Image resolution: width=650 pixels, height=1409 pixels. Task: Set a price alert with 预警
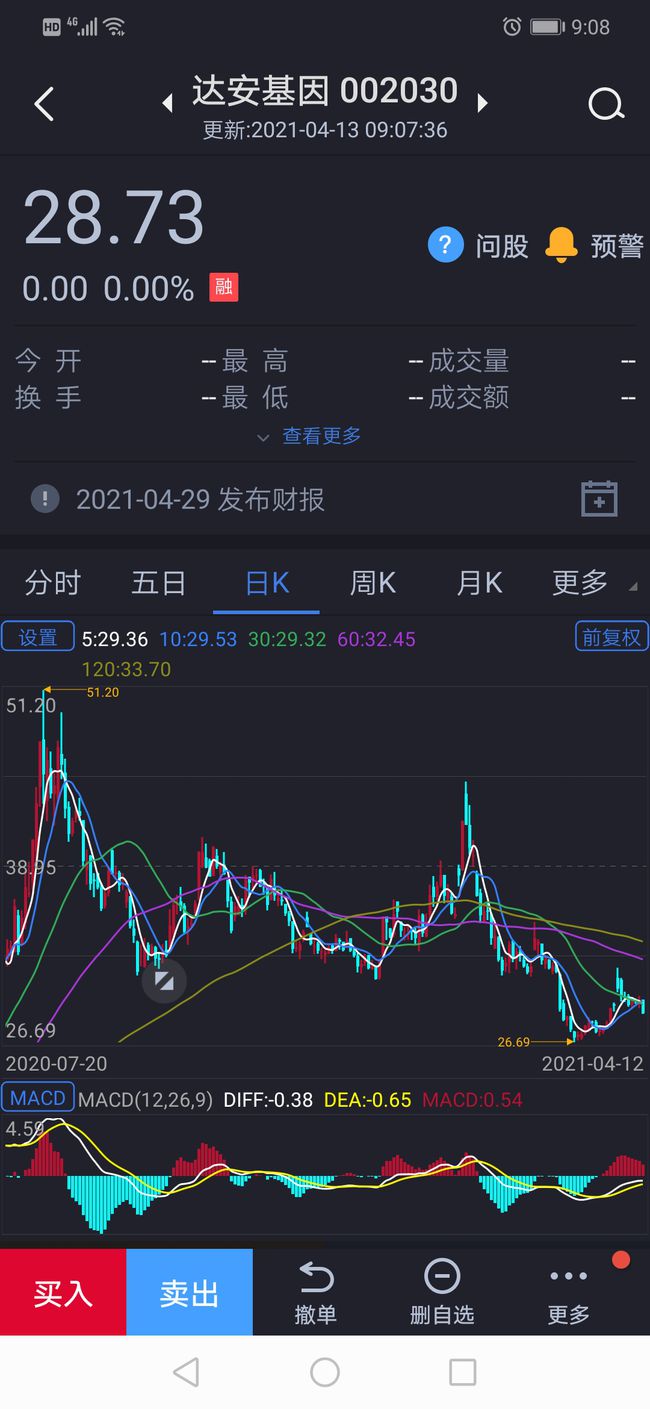[x=594, y=245]
